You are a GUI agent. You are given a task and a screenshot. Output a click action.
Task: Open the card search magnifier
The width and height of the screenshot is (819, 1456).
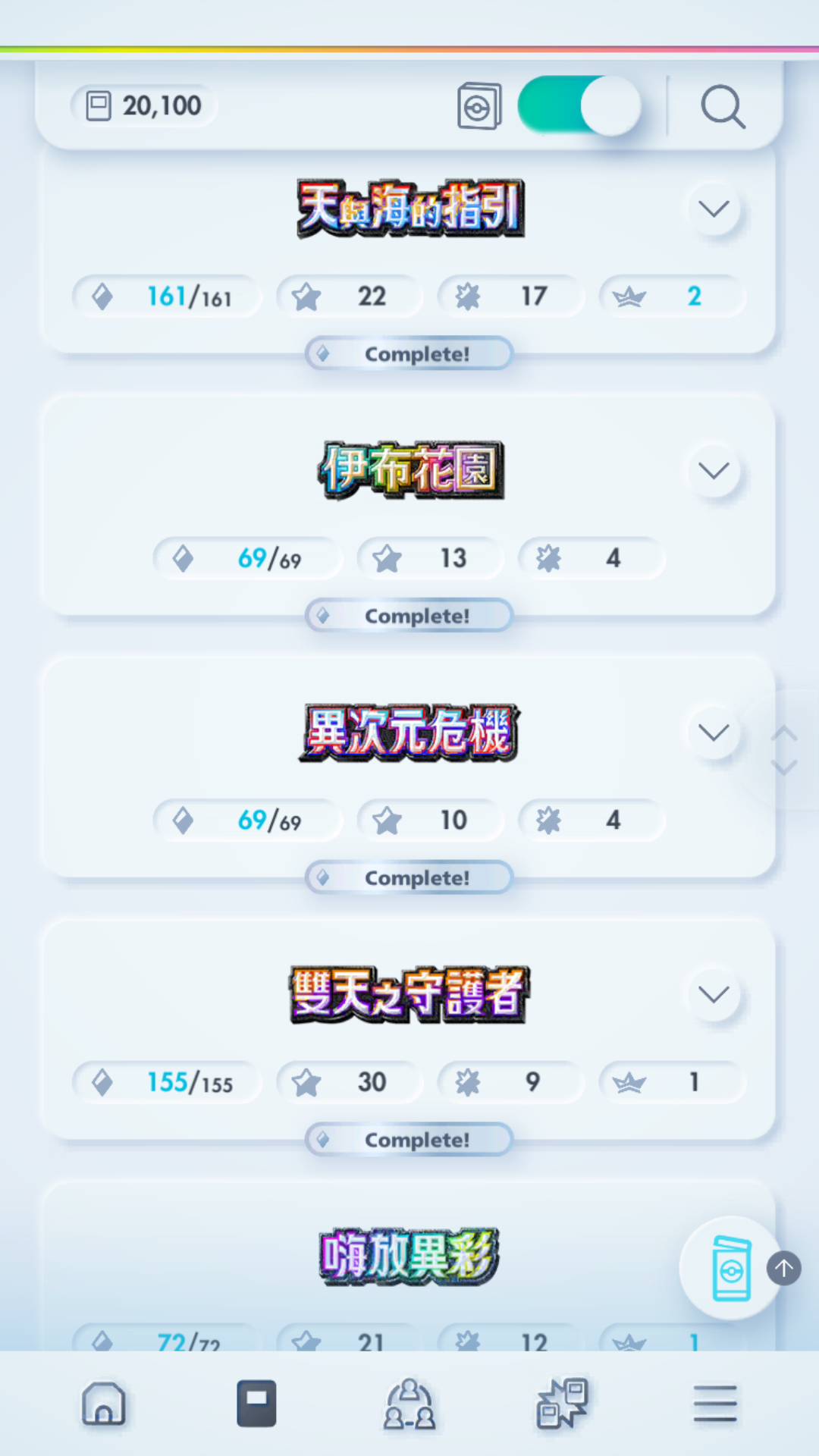tap(722, 106)
